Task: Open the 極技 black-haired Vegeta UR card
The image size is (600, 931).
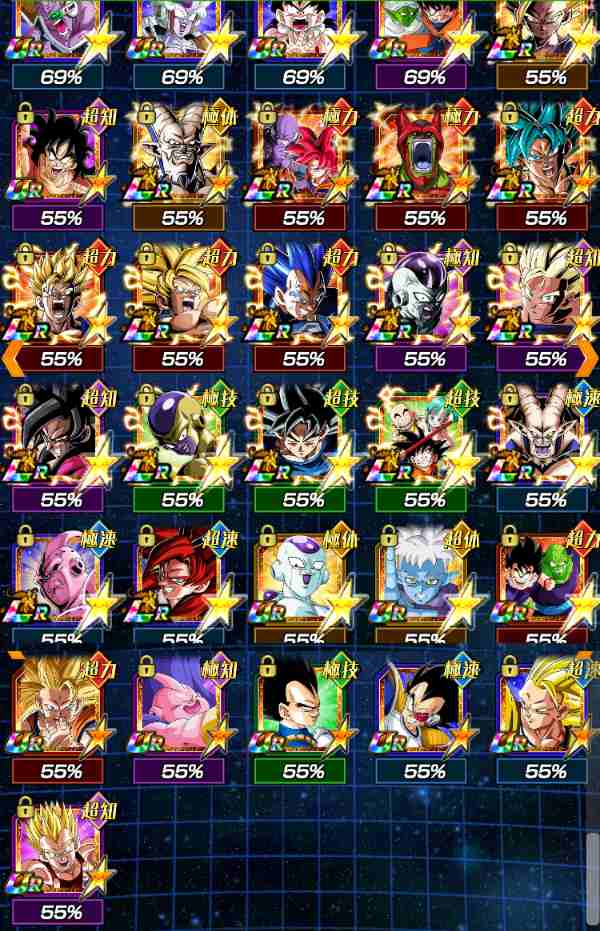Action: (302, 718)
